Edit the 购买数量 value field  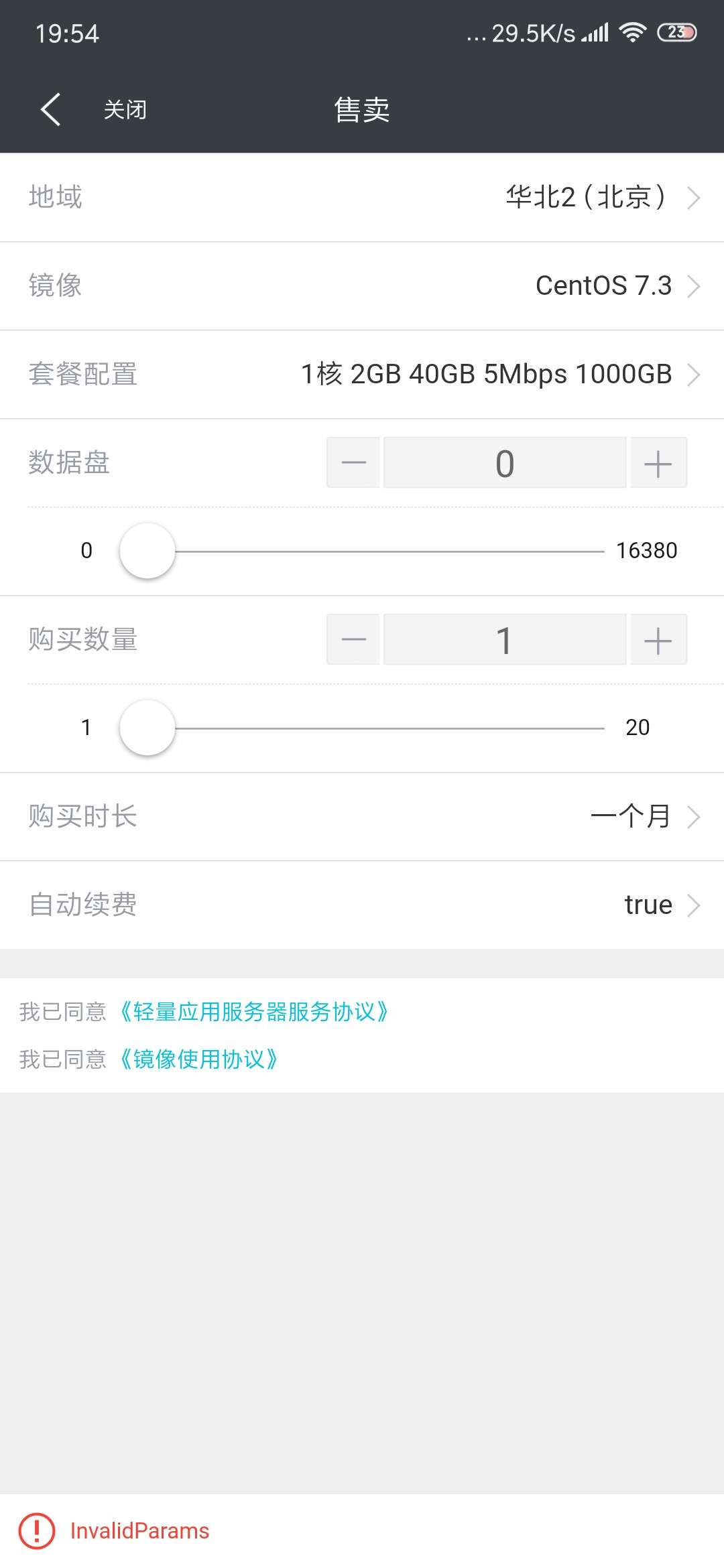click(505, 639)
